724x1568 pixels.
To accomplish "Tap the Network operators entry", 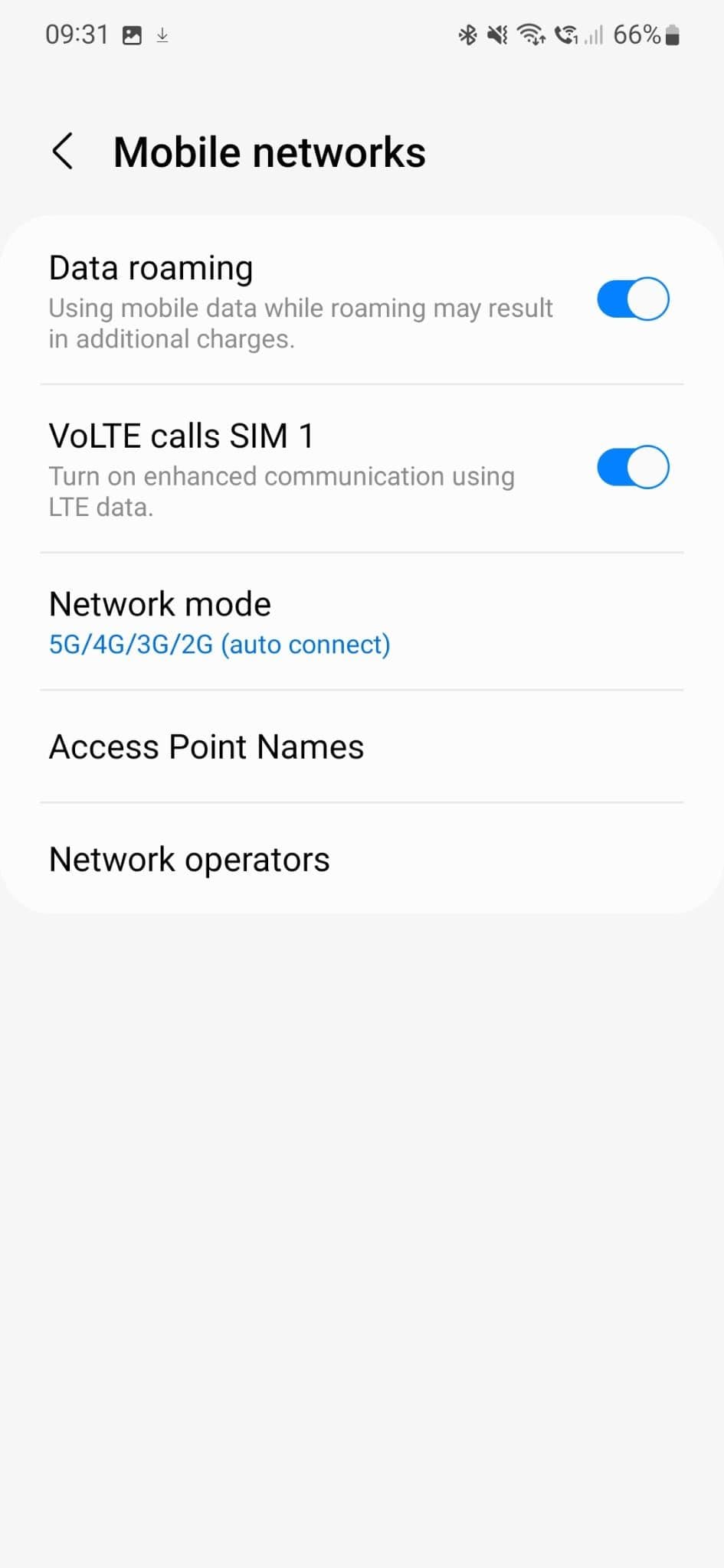I will pyautogui.click(x=188, y=858).
